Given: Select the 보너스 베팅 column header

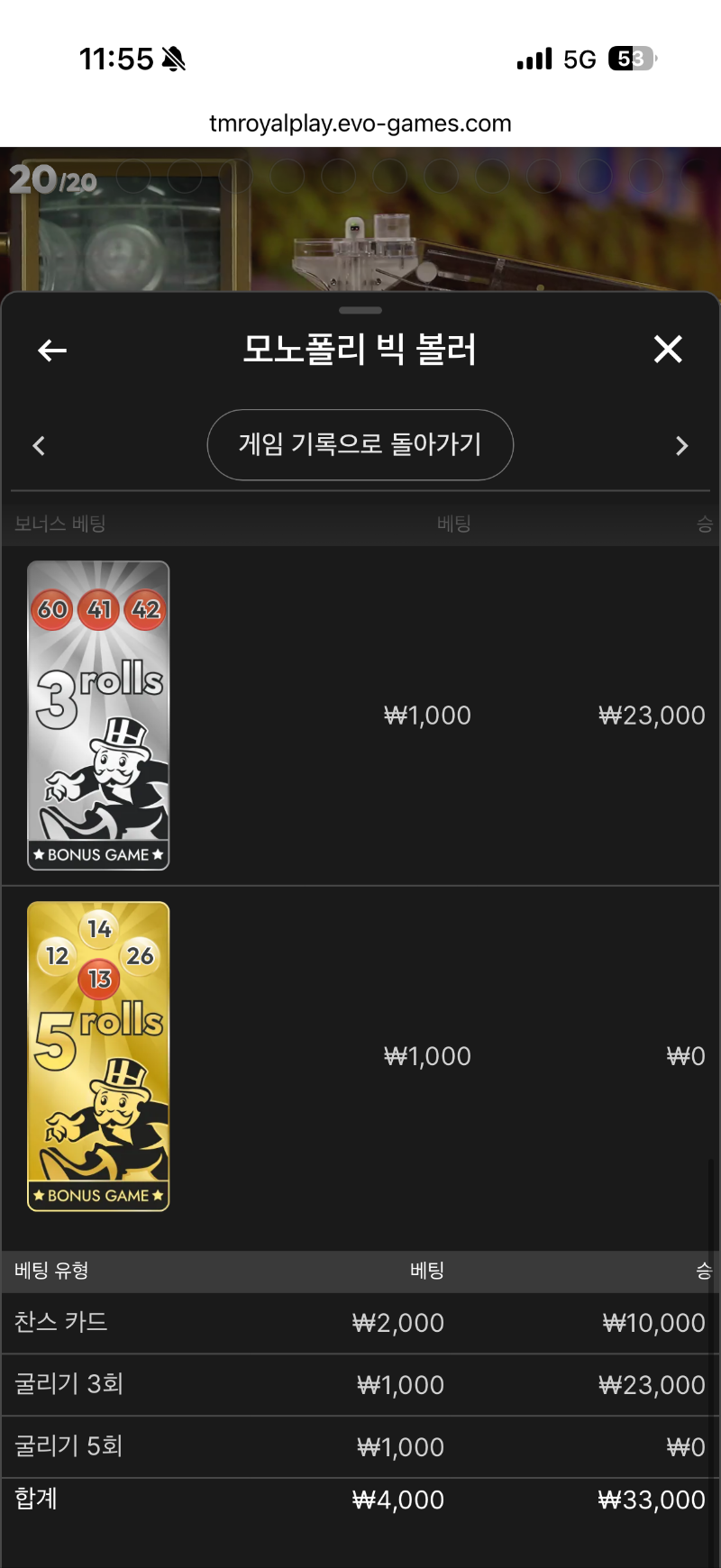Looking at the screenshot, I should click(59, 524).
